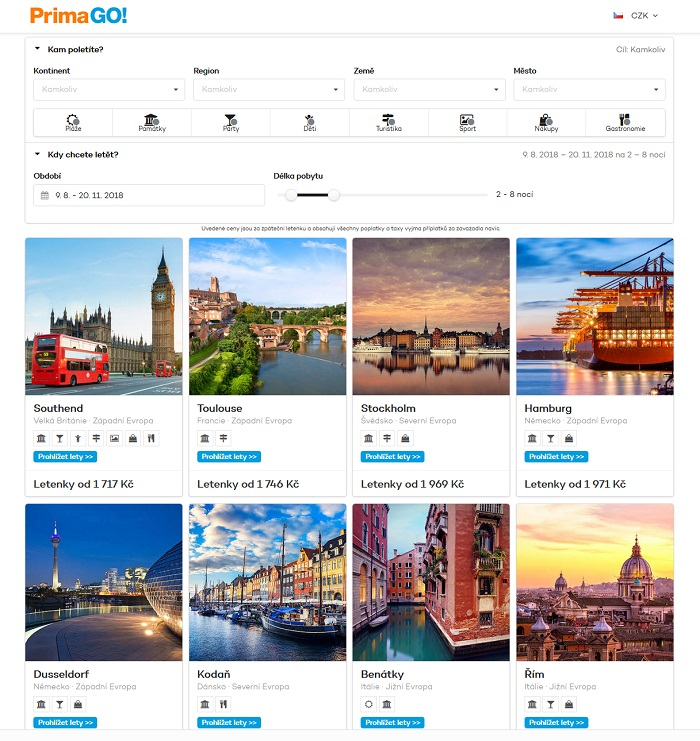Select the Památky filter
The height and width of the screenshot is (741, 700).
152,123
